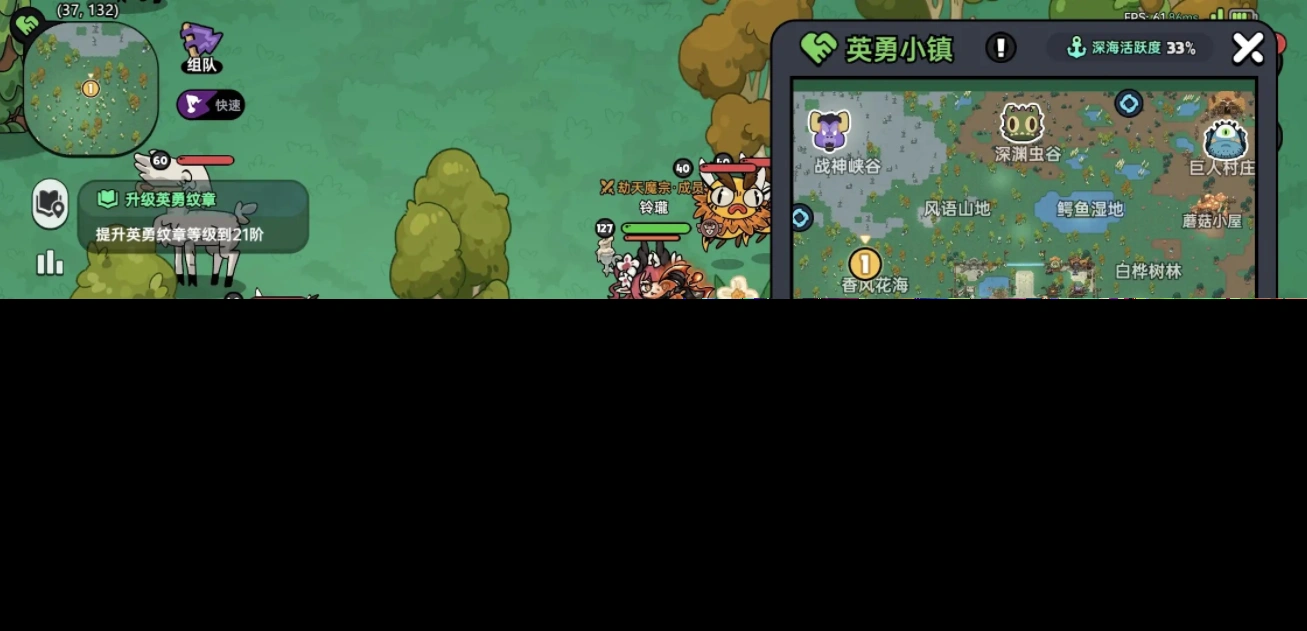Toggle the 快速 speed button
Image resolution: width=1307 pixels, height=631 pixels.
211,105
